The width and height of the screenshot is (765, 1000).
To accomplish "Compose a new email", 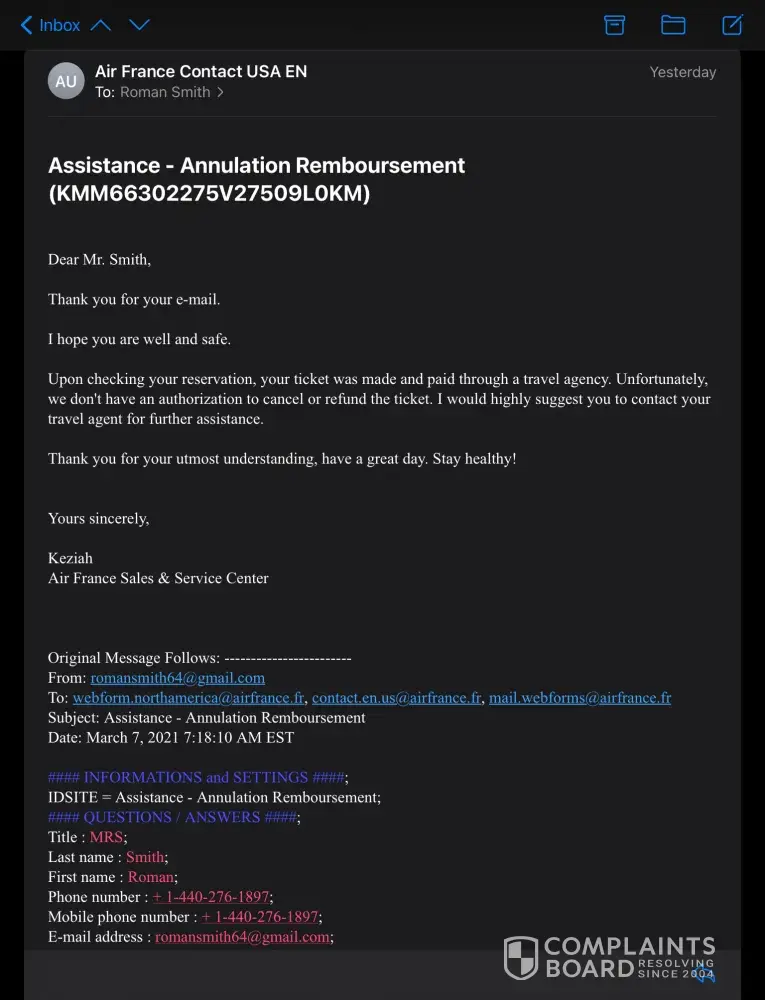I will pyautogui.click(x=733, y=25).
